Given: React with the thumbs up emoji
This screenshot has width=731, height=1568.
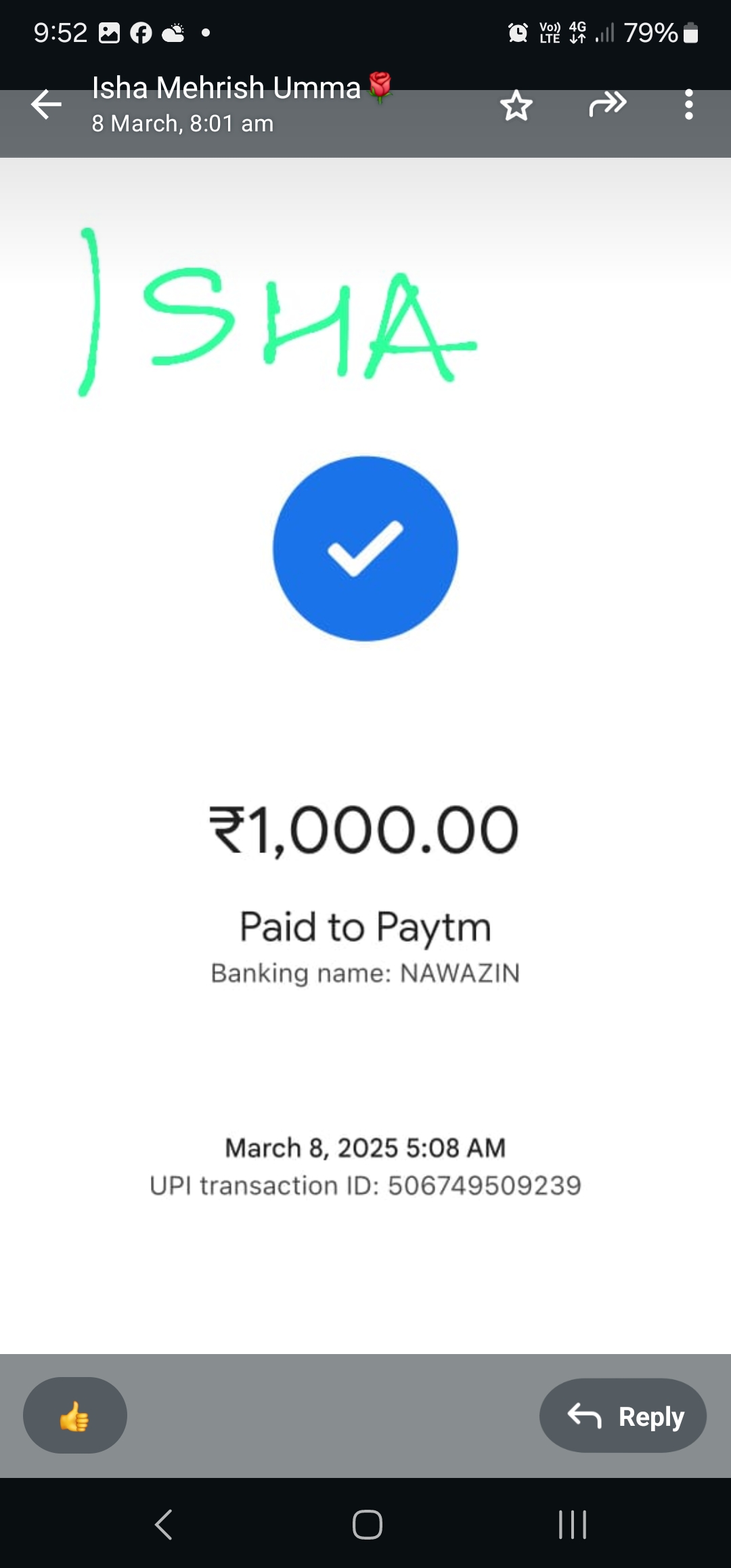Looking at the screenshot, I should 75,1415.
